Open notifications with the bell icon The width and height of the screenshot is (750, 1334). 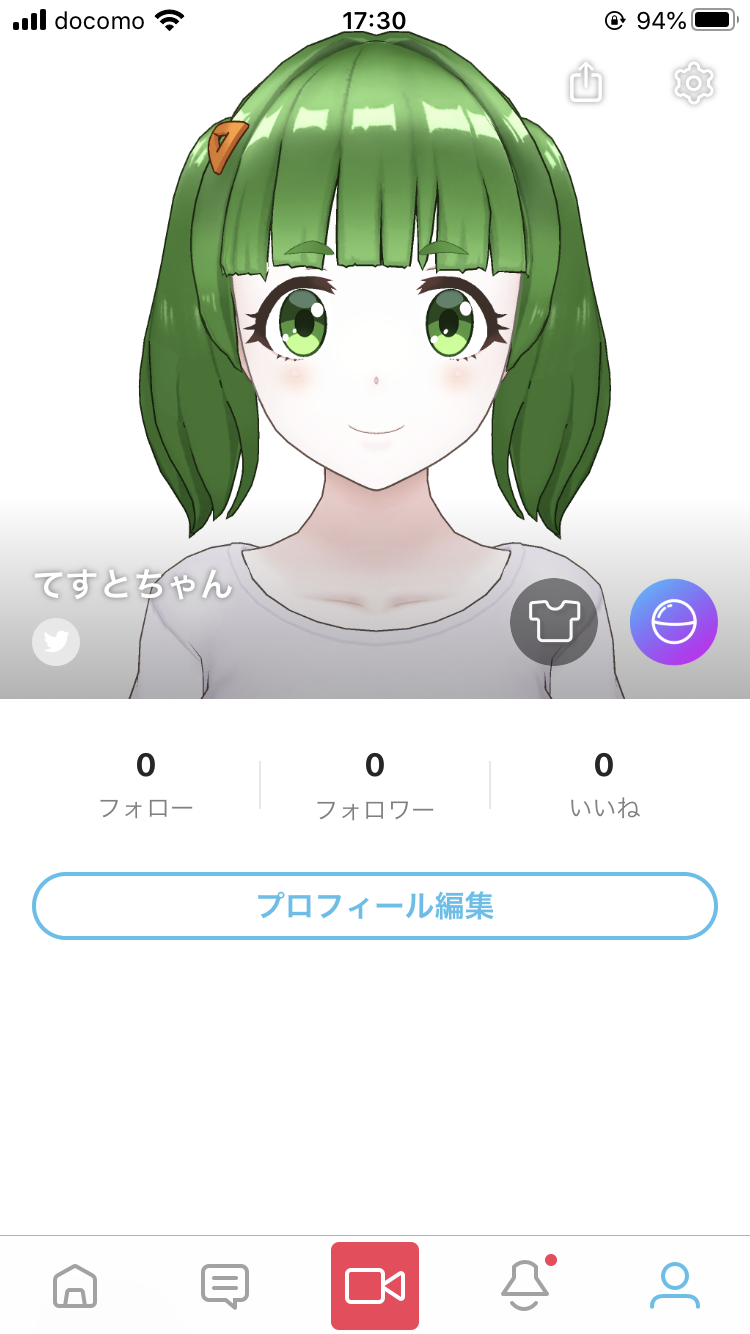point(524,1286)
